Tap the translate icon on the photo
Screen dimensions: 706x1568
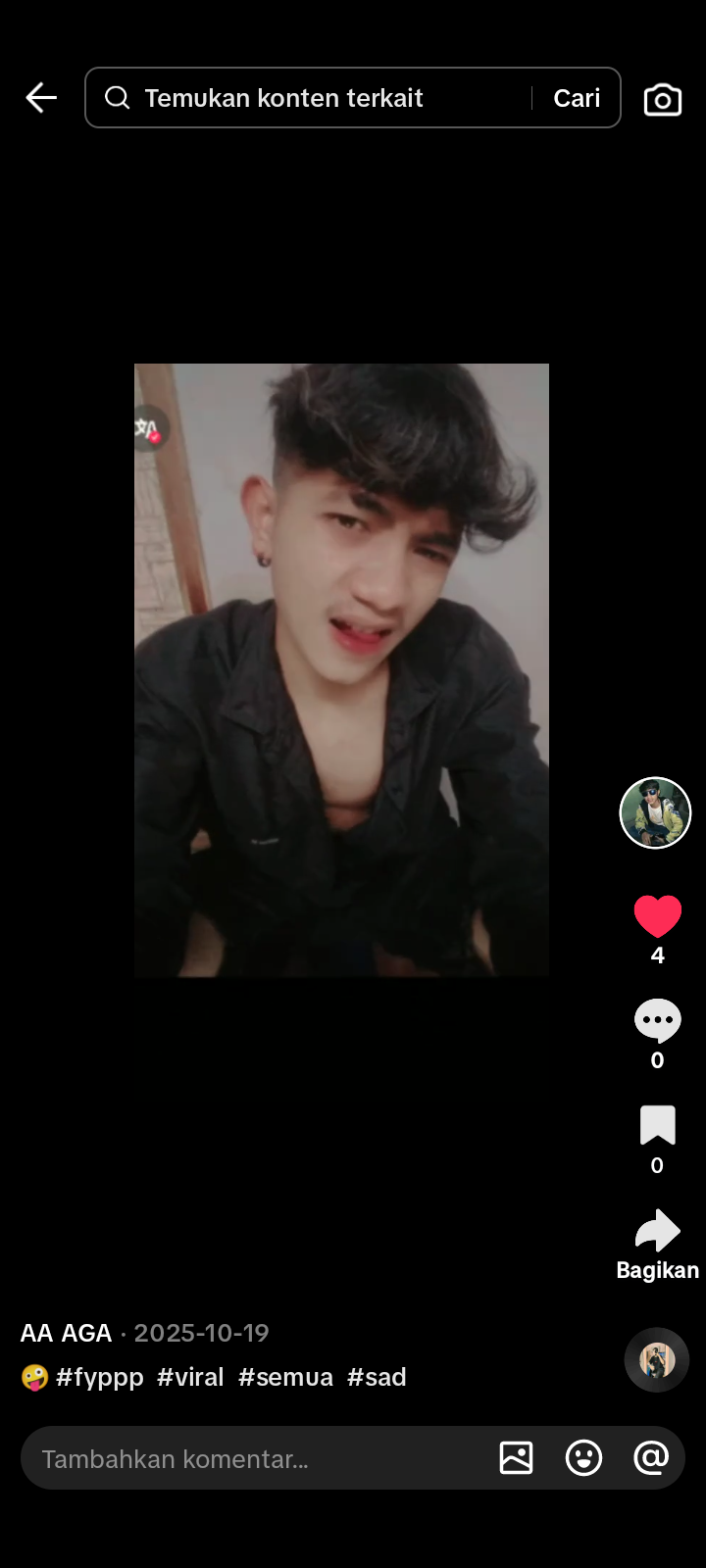point(150,428)
